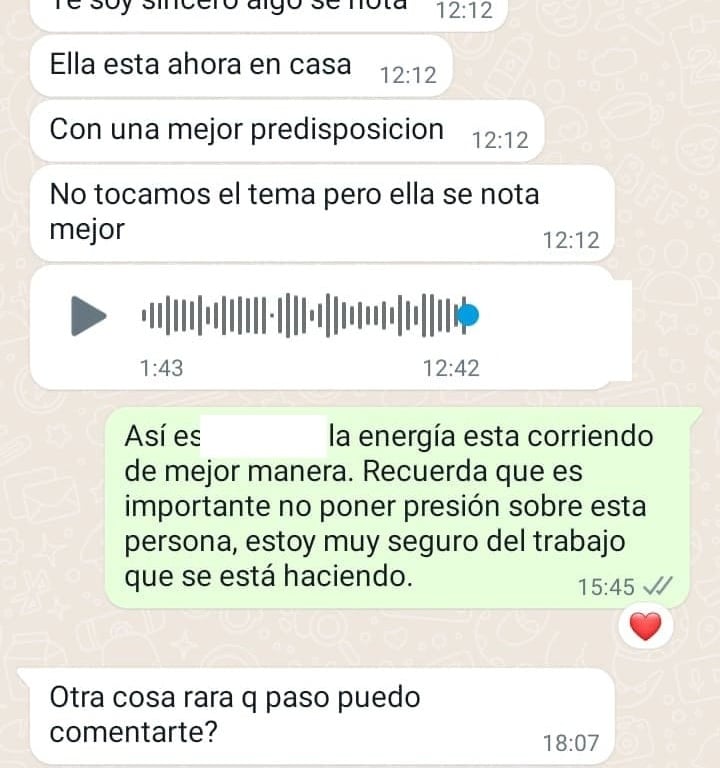Screen dimensions: 720x768
Task: Play the 1:43 voice message
Action: (88, 316)
